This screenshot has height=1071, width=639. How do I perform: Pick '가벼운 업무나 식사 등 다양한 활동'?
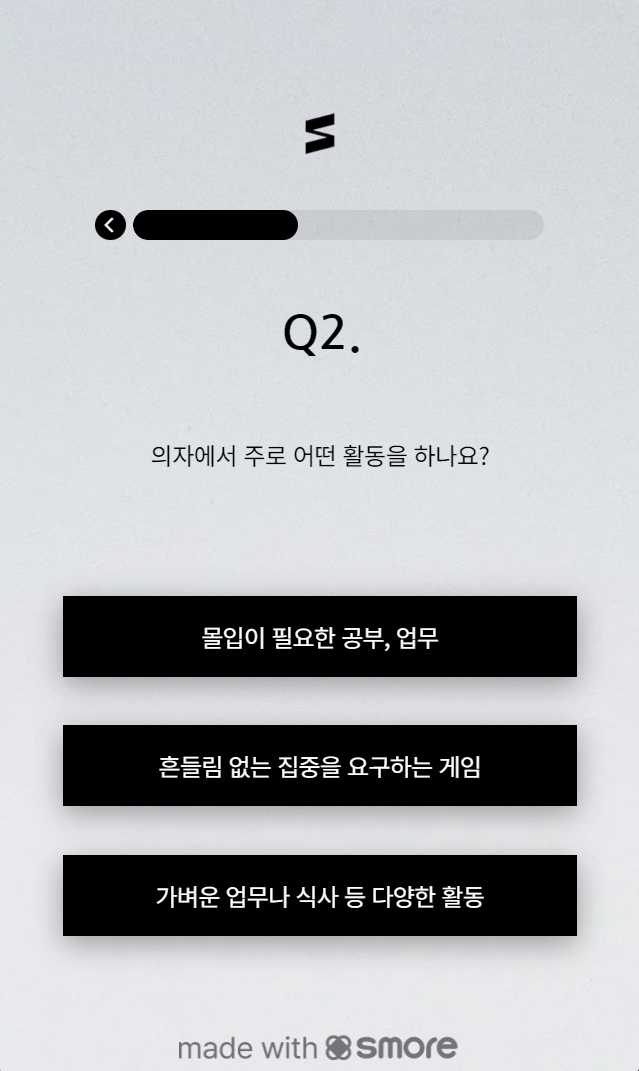(320, 895)
